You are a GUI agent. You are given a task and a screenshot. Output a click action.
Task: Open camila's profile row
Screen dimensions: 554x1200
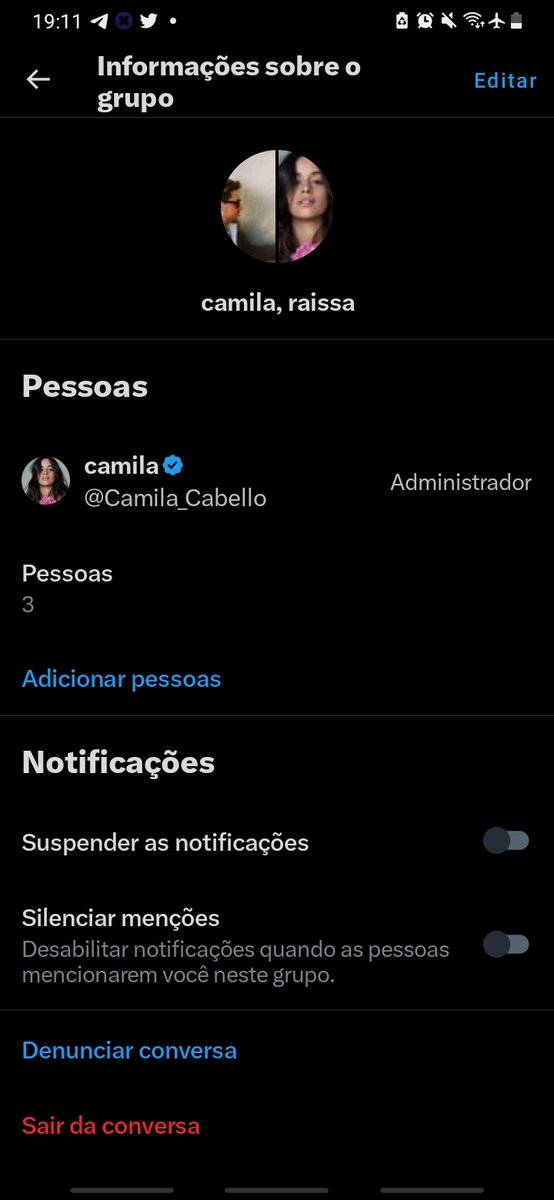tap(277, 482)
